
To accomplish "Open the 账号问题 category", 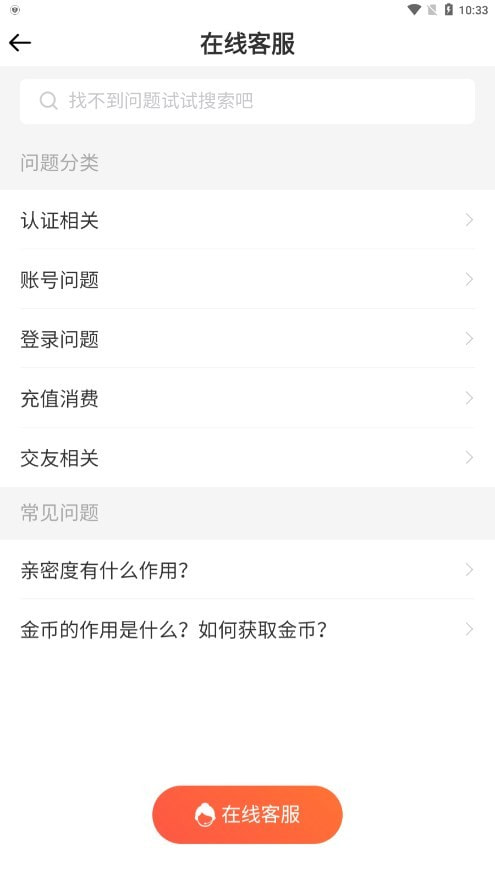I will pos(248,279).
